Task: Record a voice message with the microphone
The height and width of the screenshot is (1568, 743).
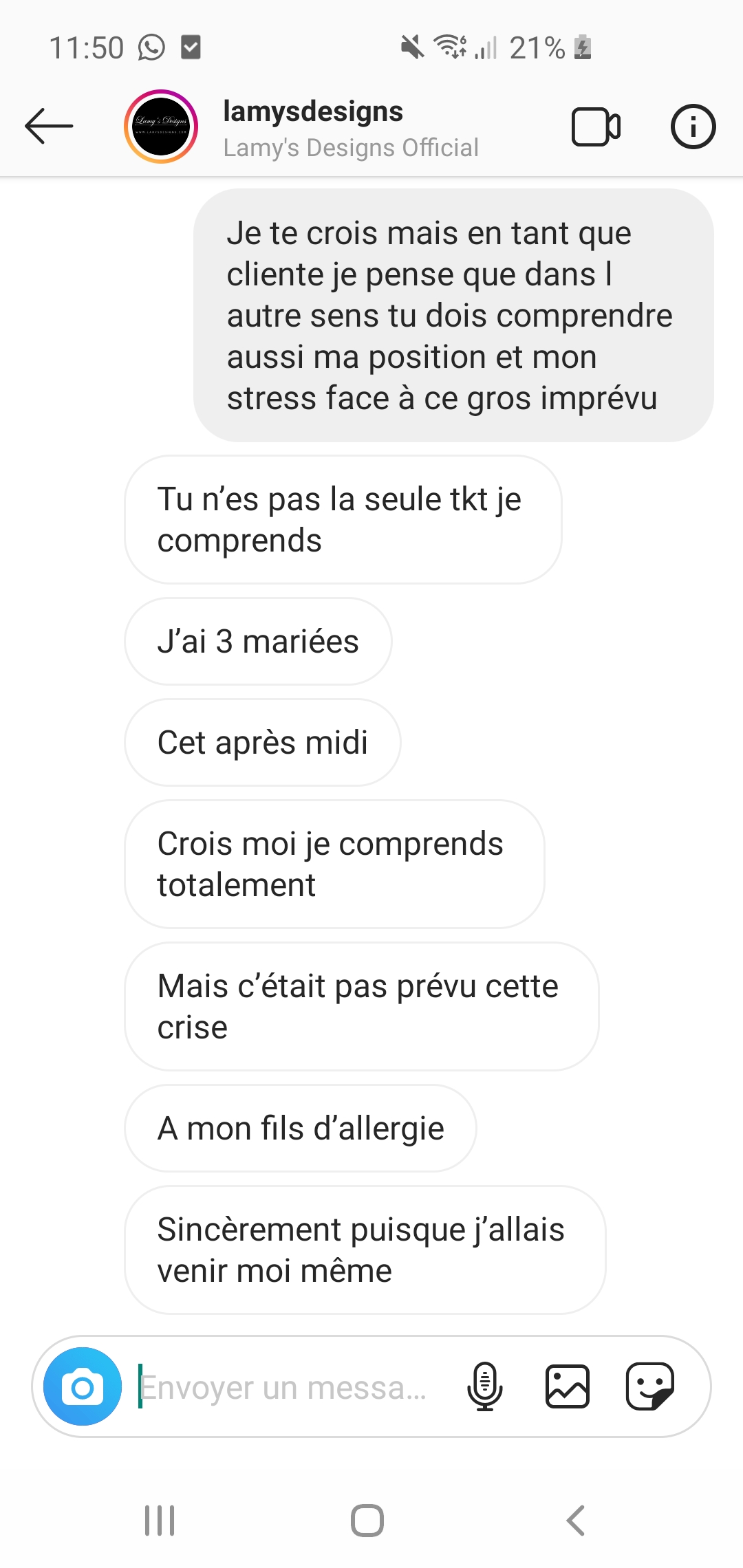Action: 485,1386
